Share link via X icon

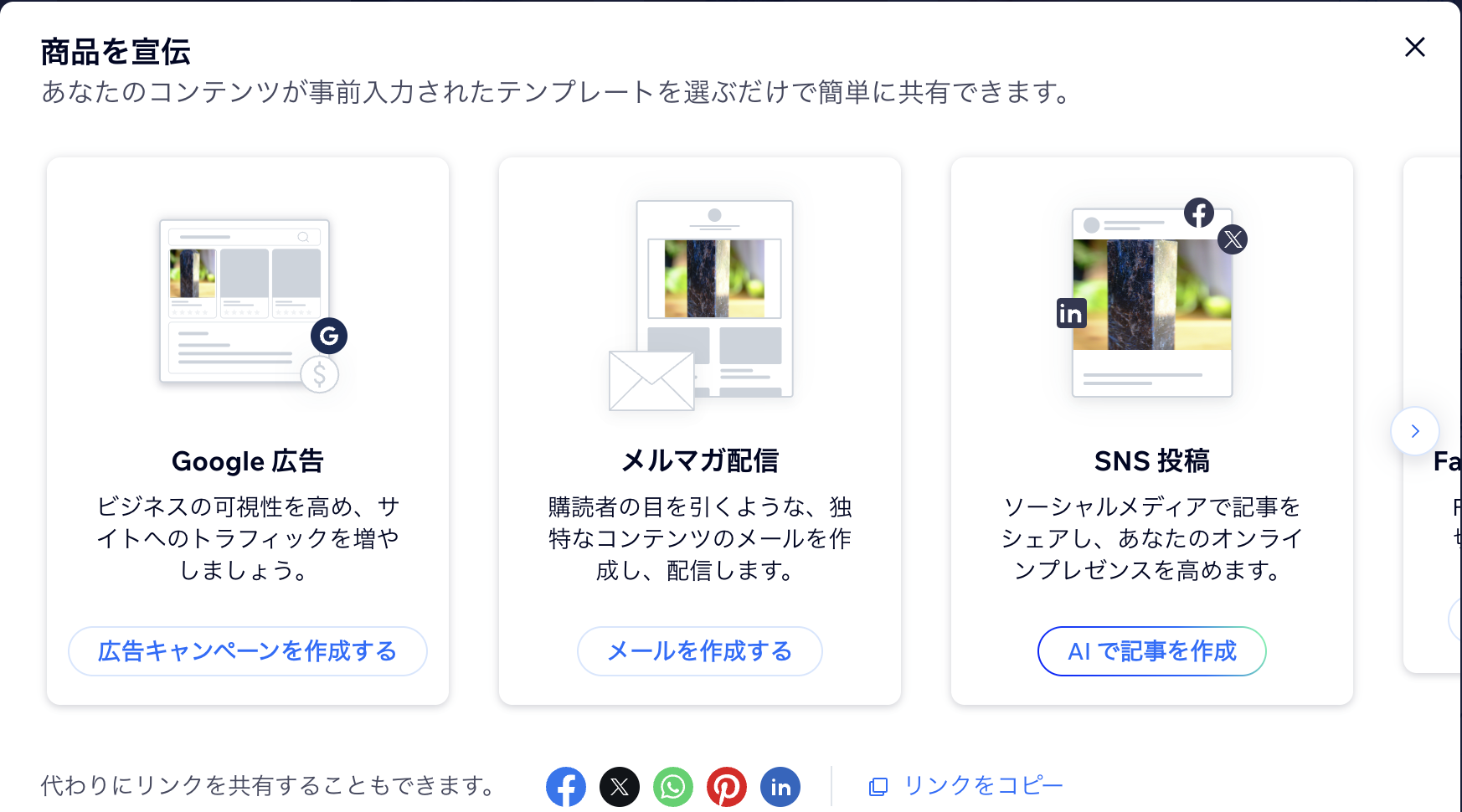click(x=620, y=787)
